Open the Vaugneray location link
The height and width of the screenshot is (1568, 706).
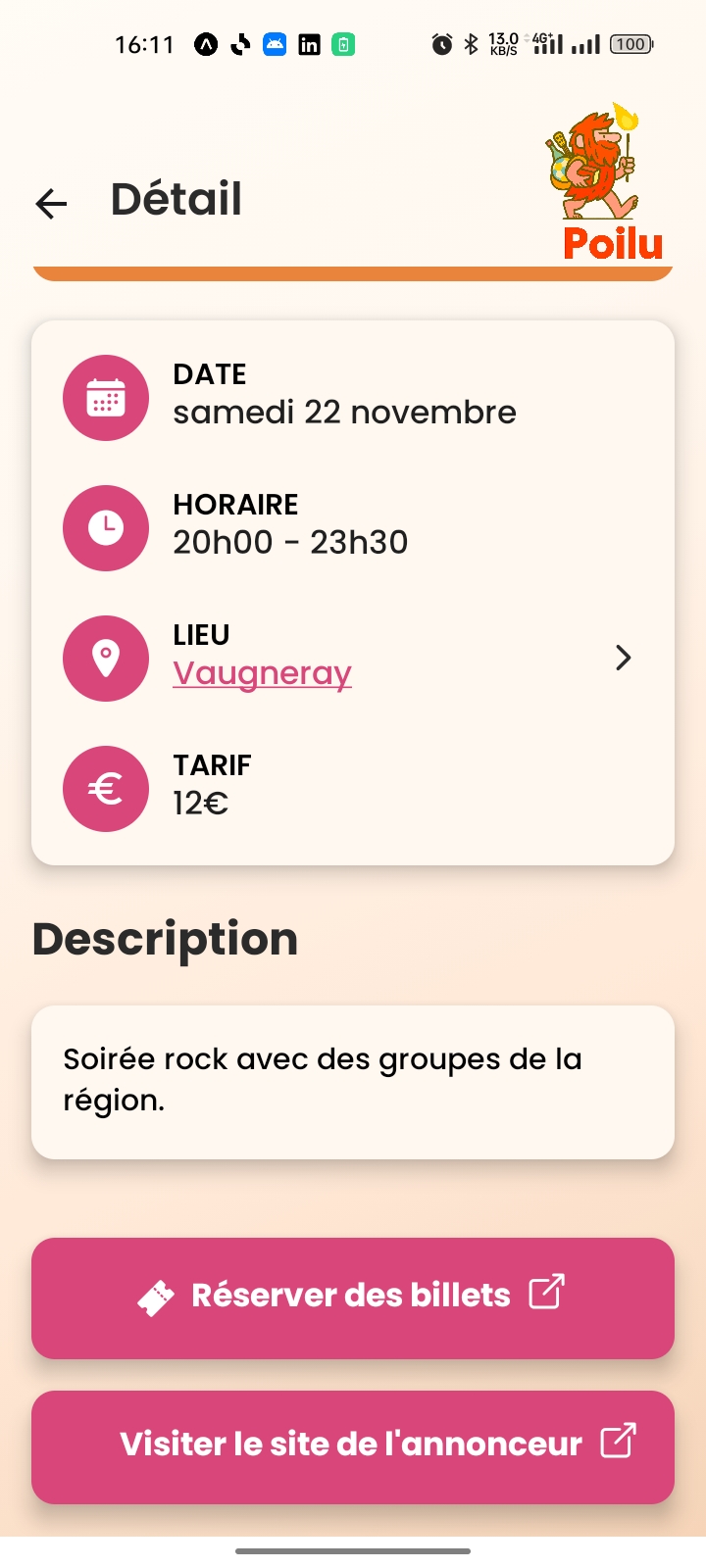point(262,674)
